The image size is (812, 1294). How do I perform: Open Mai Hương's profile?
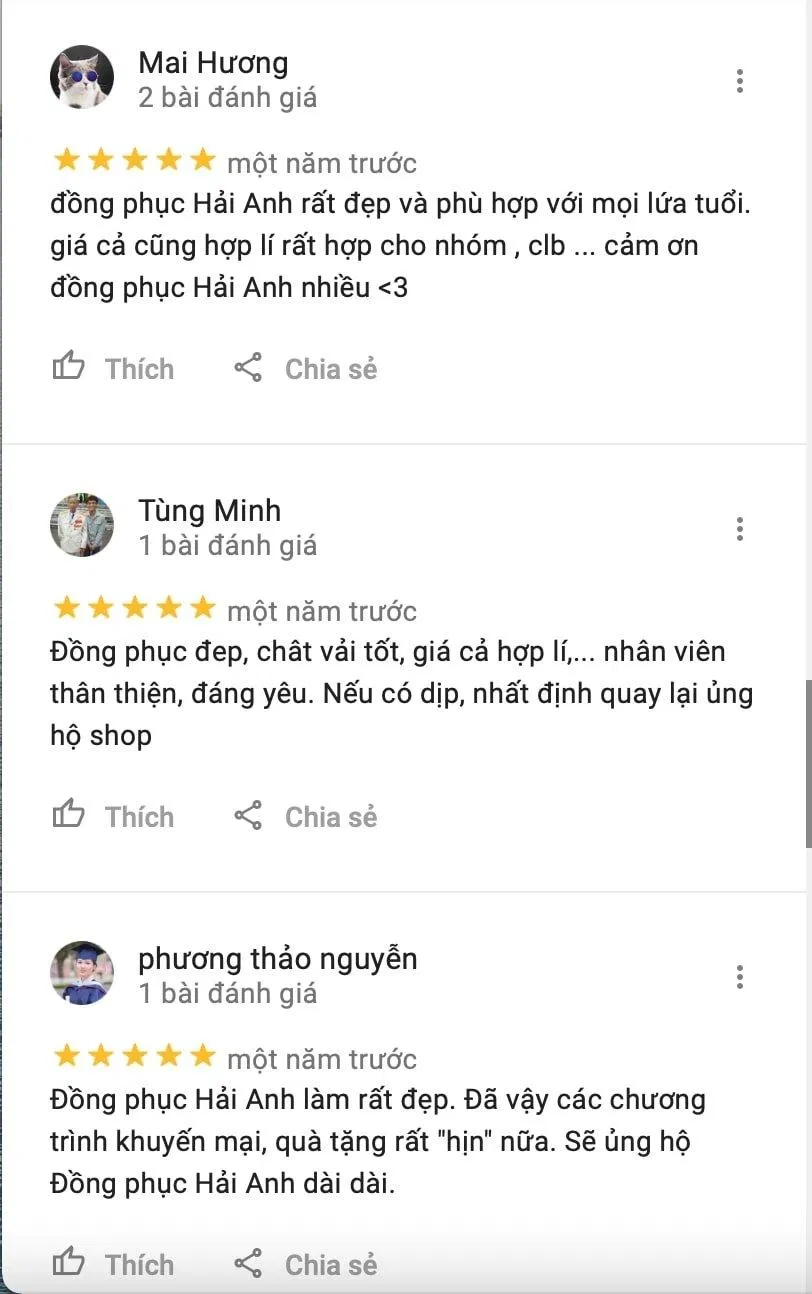211,62
